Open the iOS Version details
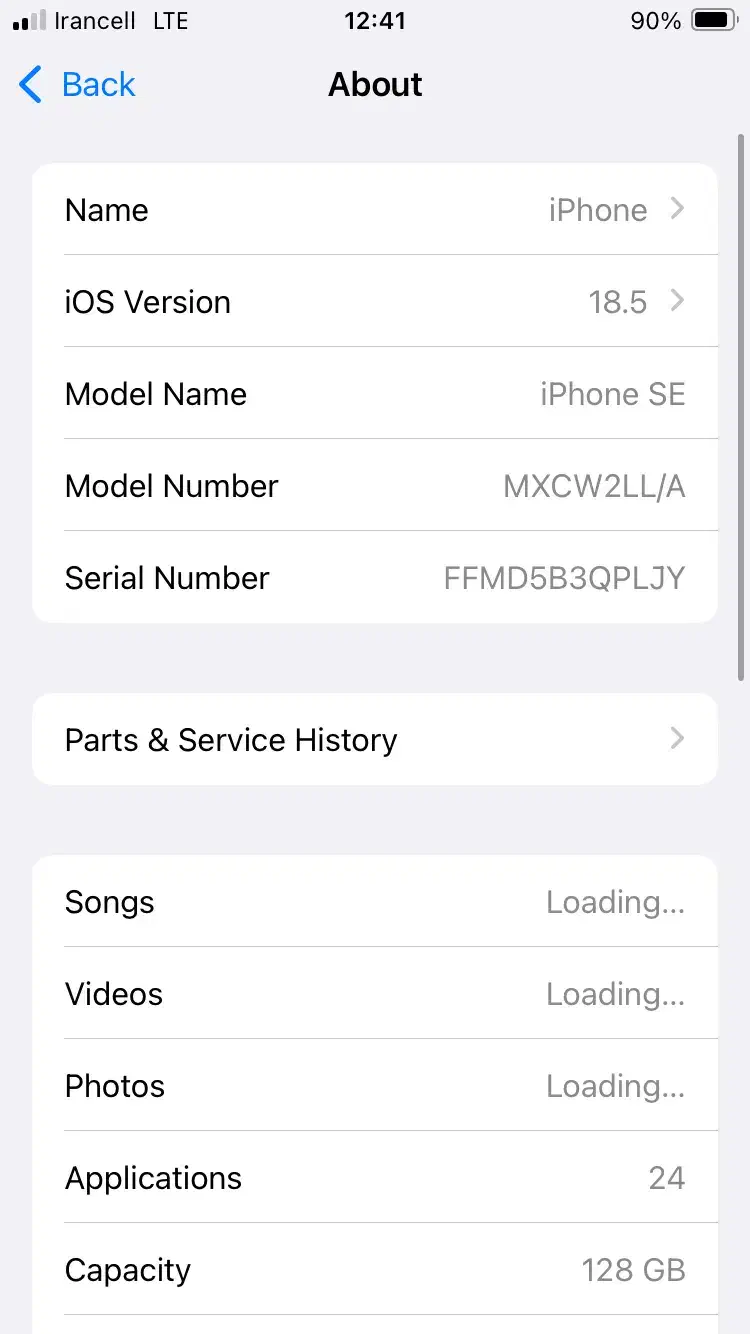 pyautogui.click(x=375, y=301)
